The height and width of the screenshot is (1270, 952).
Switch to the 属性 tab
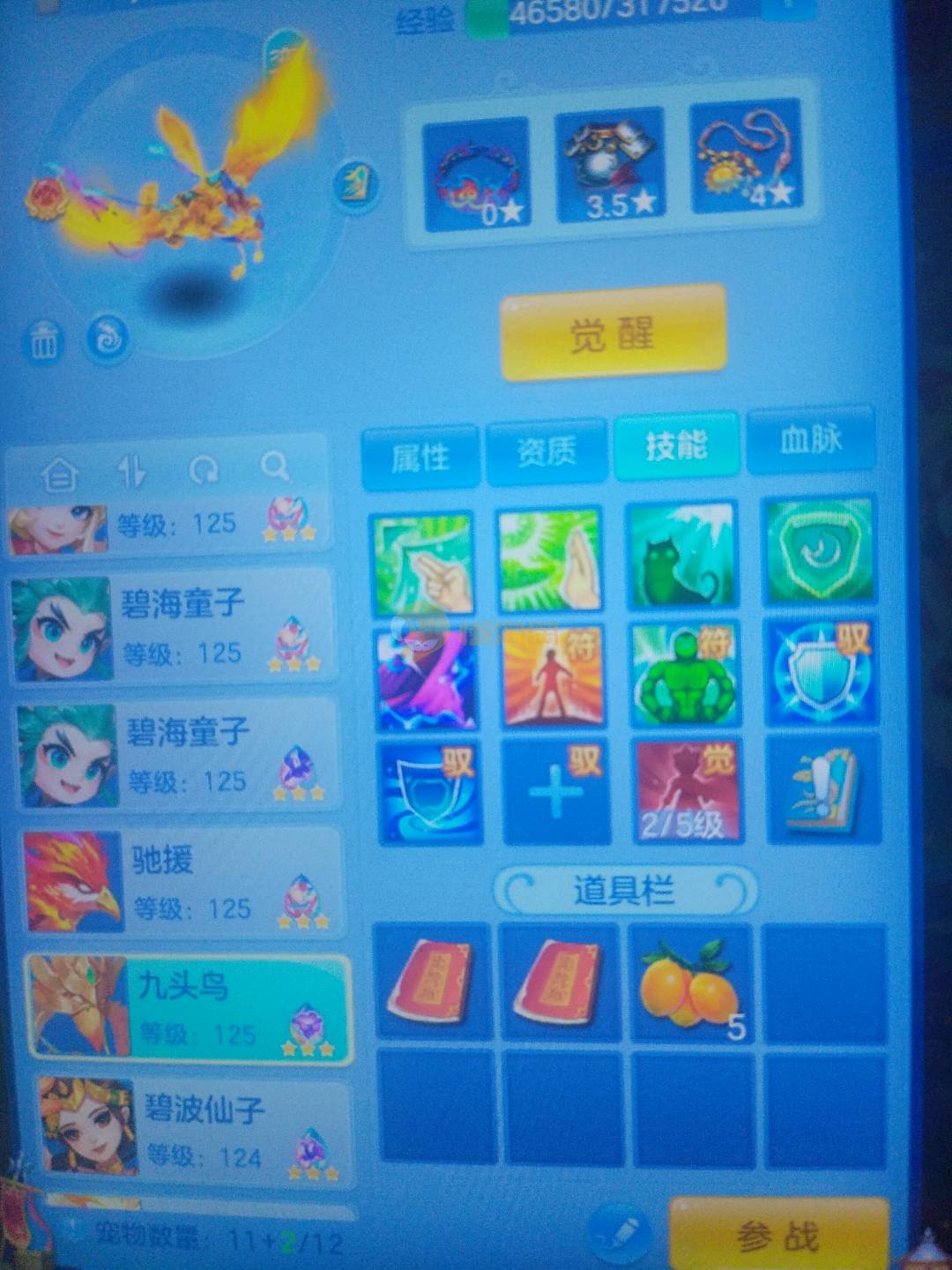420,455
